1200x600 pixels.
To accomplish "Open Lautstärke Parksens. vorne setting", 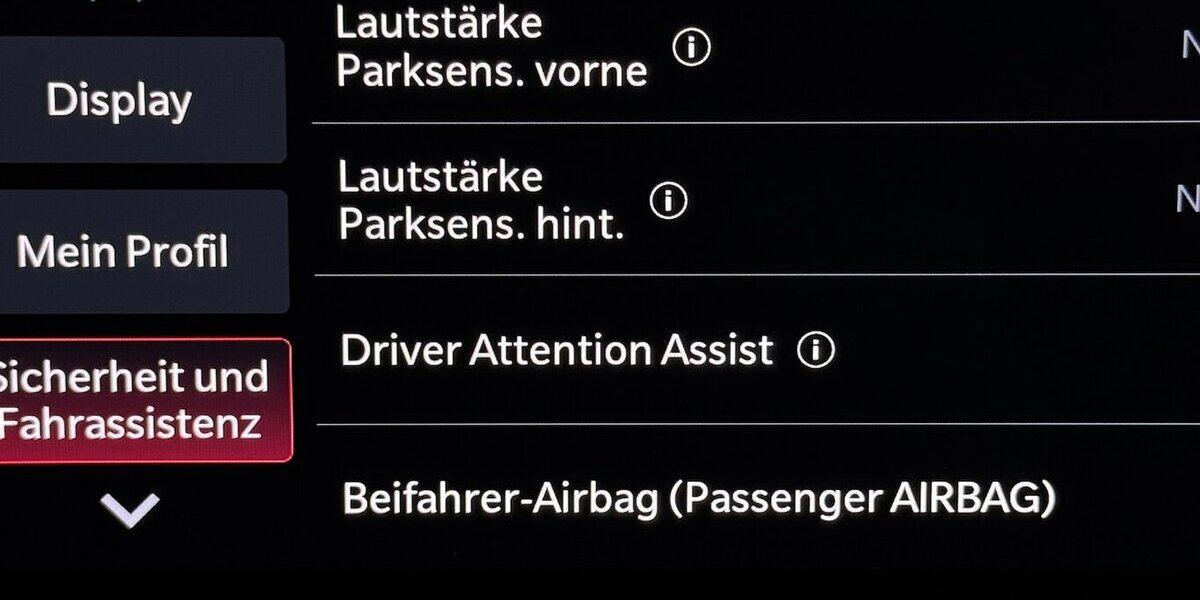I will [491, 47].
